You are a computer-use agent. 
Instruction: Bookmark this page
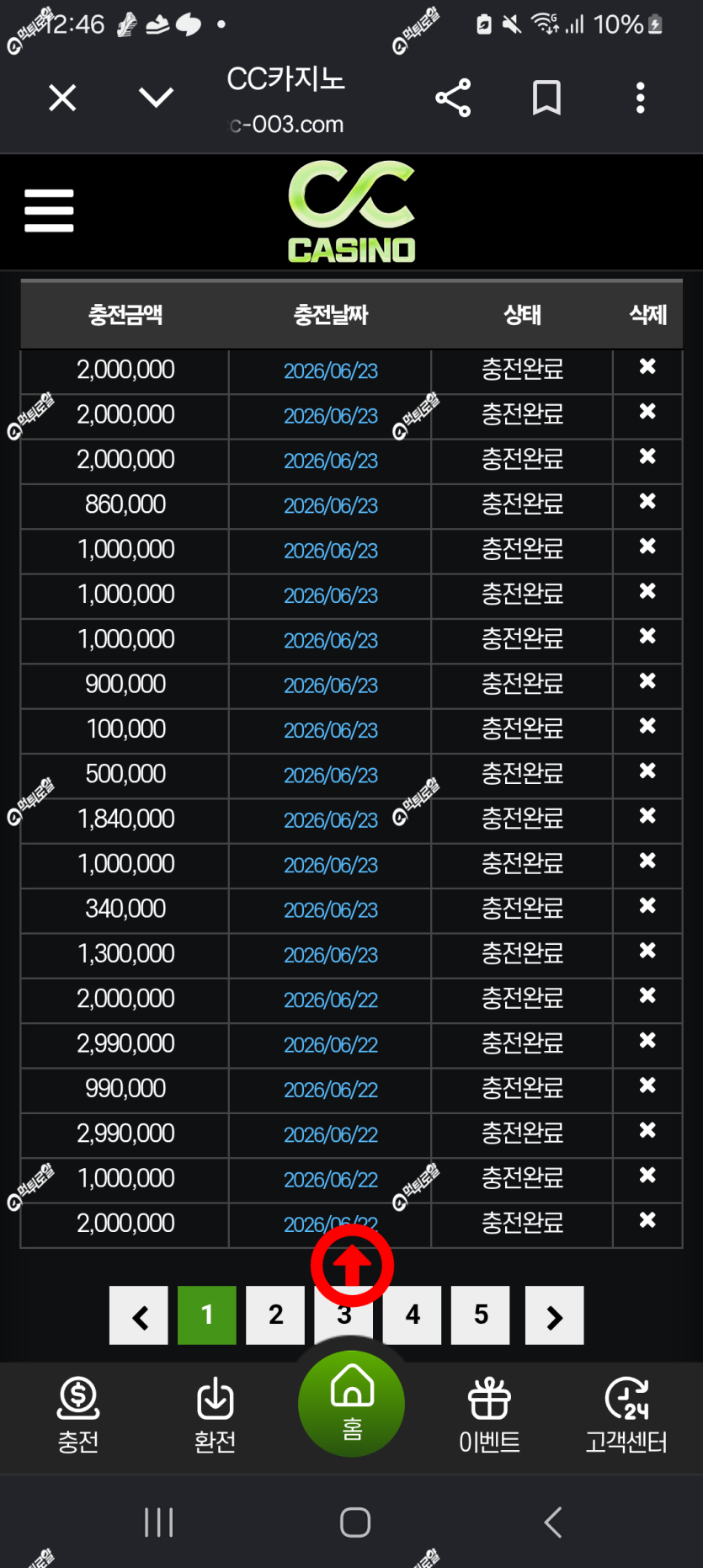click(x=546, y=98)
